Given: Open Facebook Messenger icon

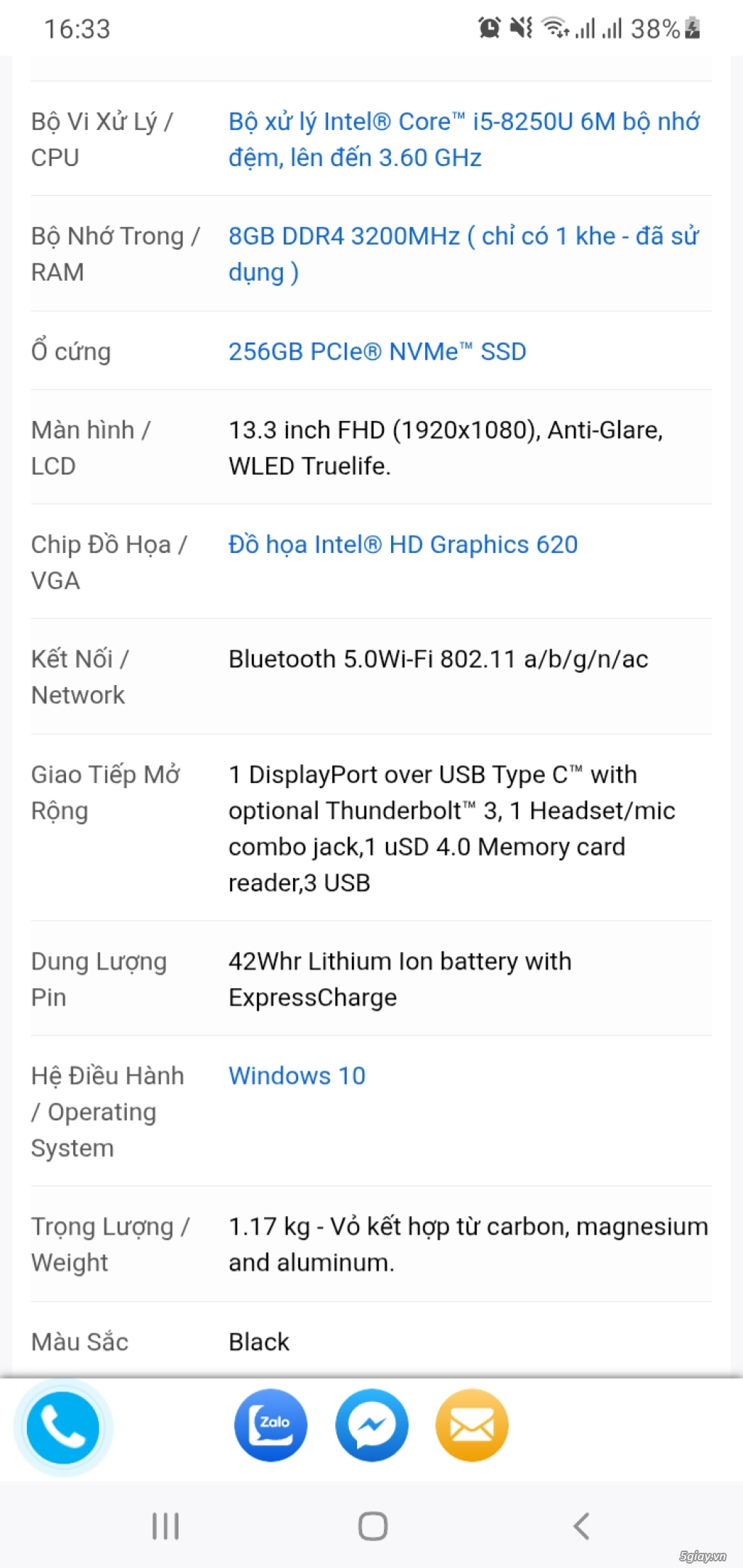Looking at the screenshot, I should coord(371,1424).
